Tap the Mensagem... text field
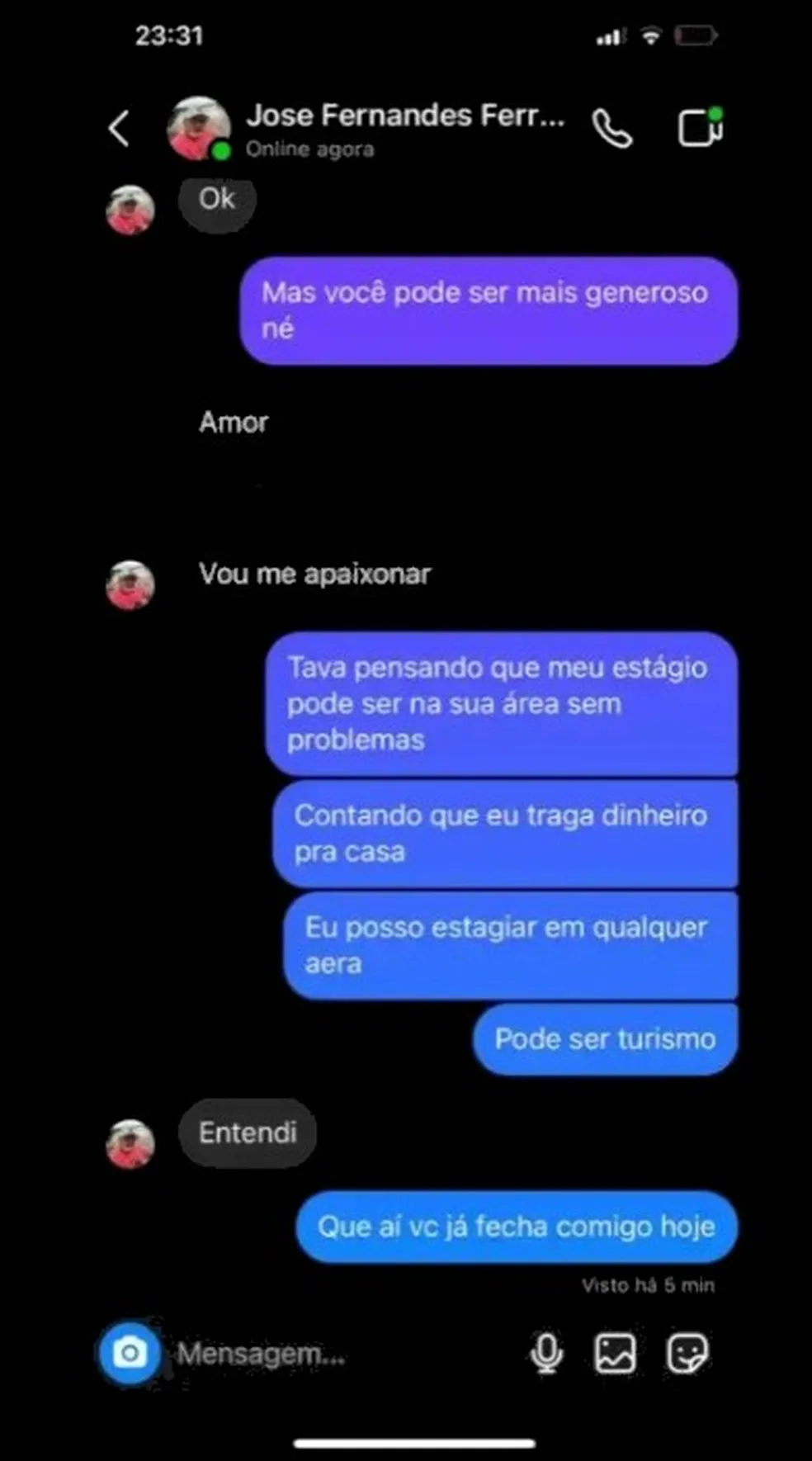812x1461 pixels. (x=330, y=1354)
